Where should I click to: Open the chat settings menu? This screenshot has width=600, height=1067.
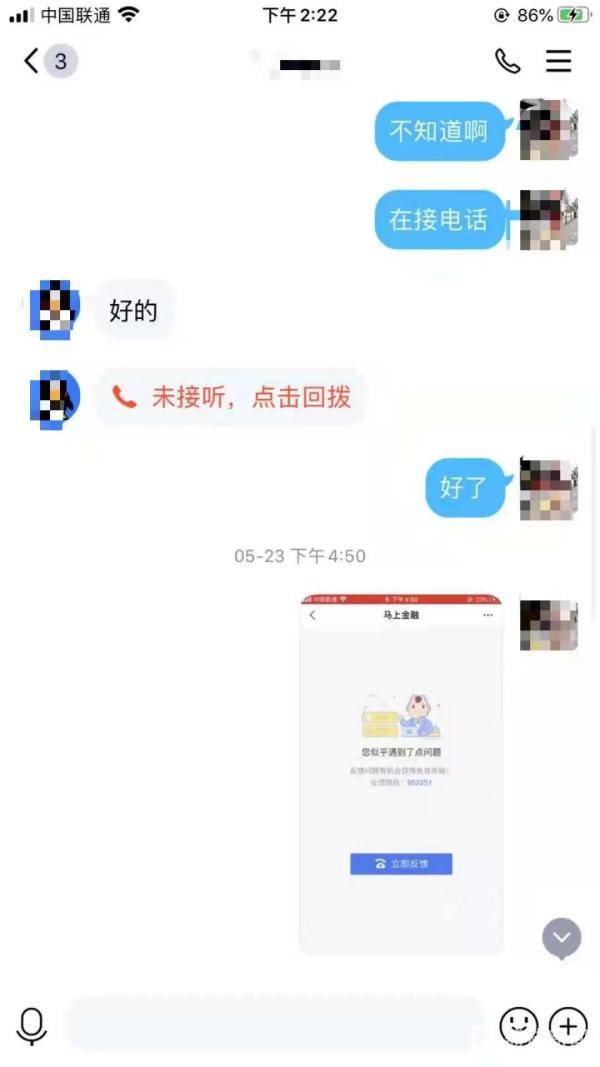point(558,61)
